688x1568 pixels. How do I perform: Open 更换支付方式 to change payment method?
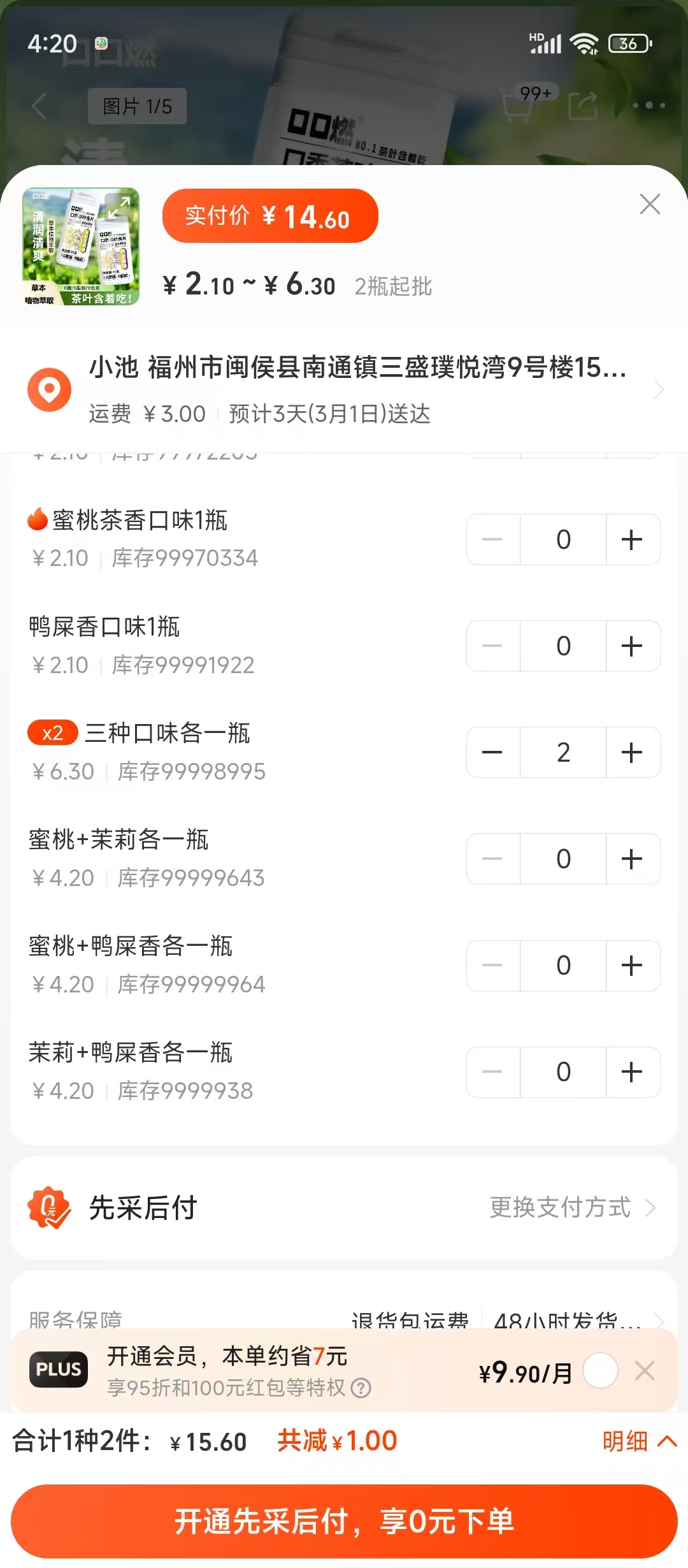(572, 1207)
